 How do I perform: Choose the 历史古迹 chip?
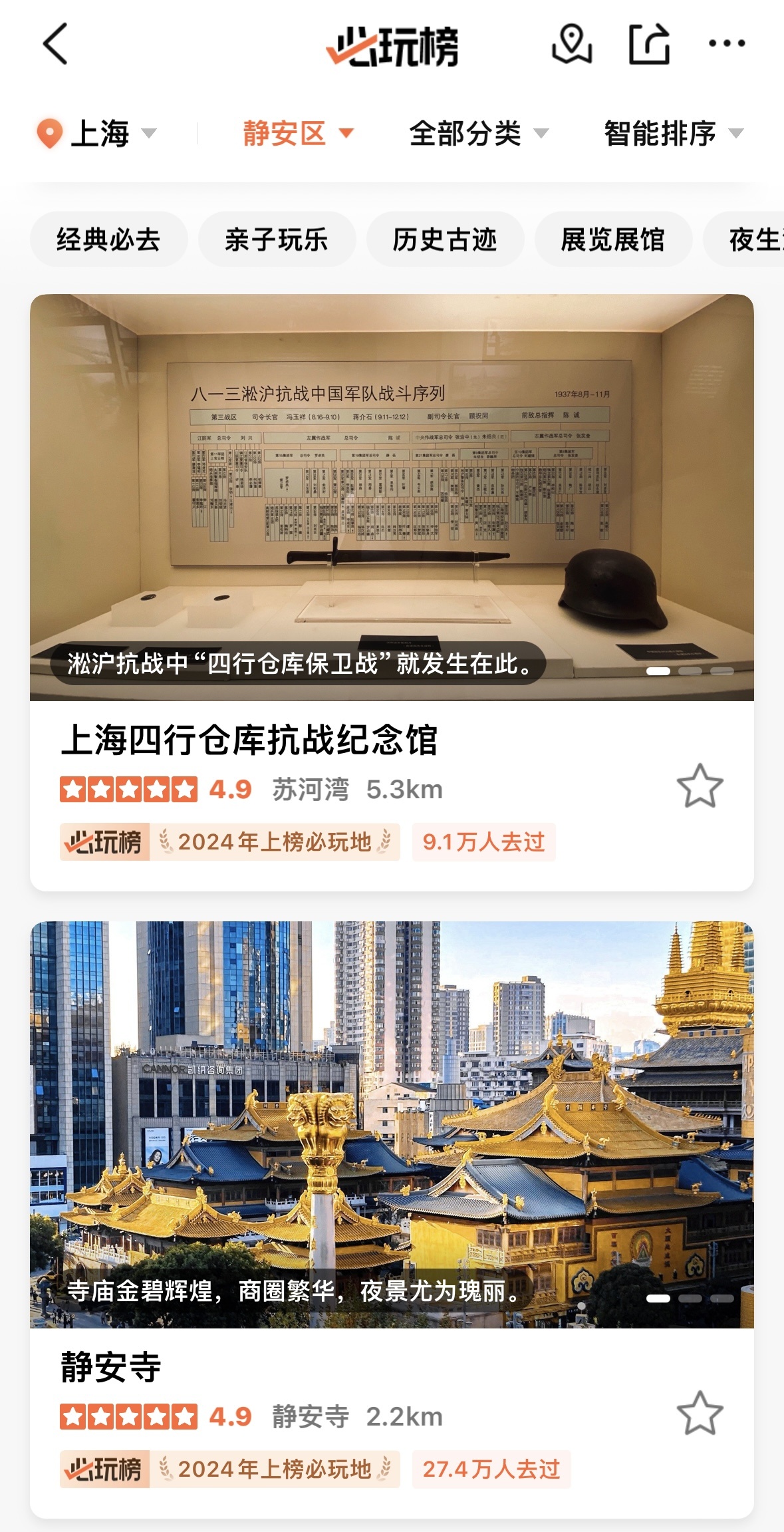(x=445, y=239)
